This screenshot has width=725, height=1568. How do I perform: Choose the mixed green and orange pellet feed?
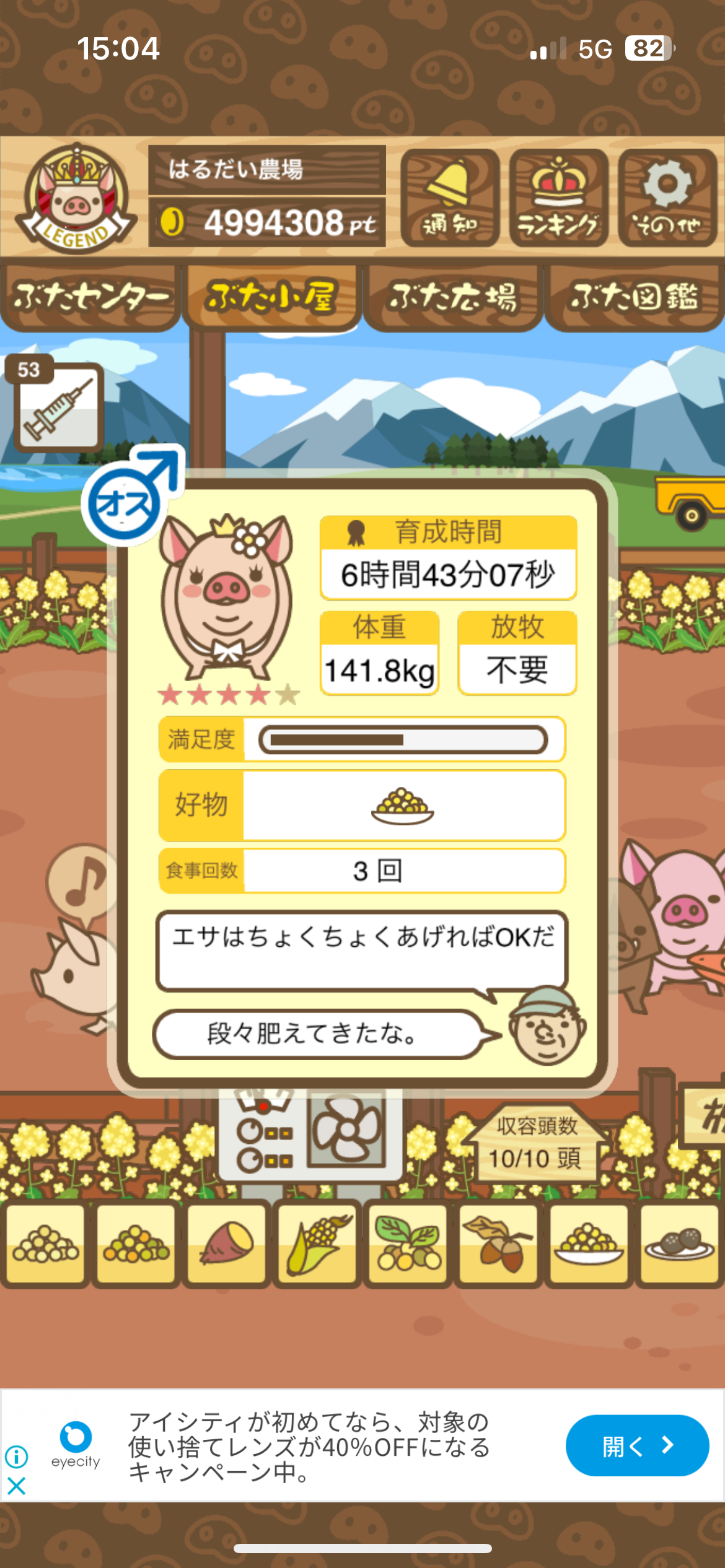coord(136,1244)
